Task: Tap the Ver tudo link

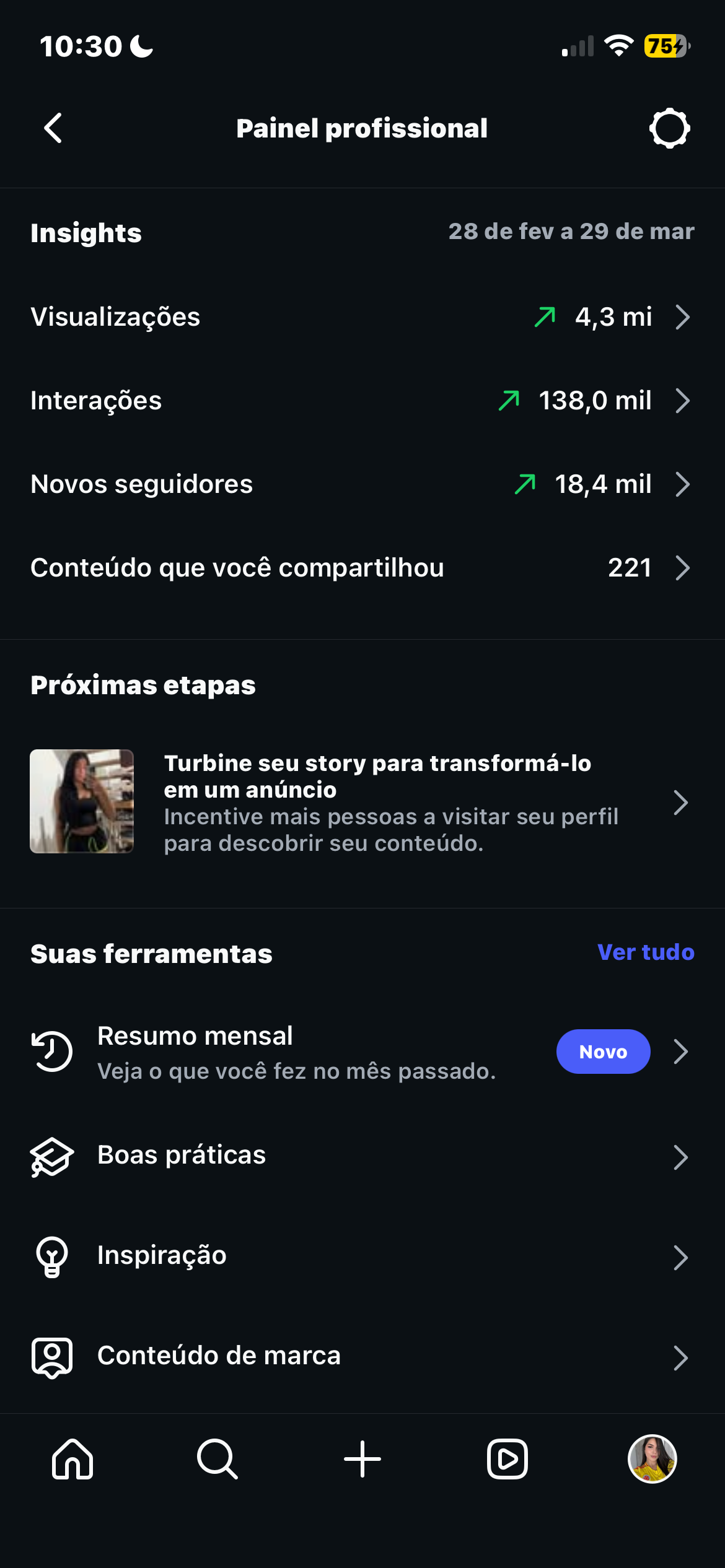Action: click(x=645, y=952)
